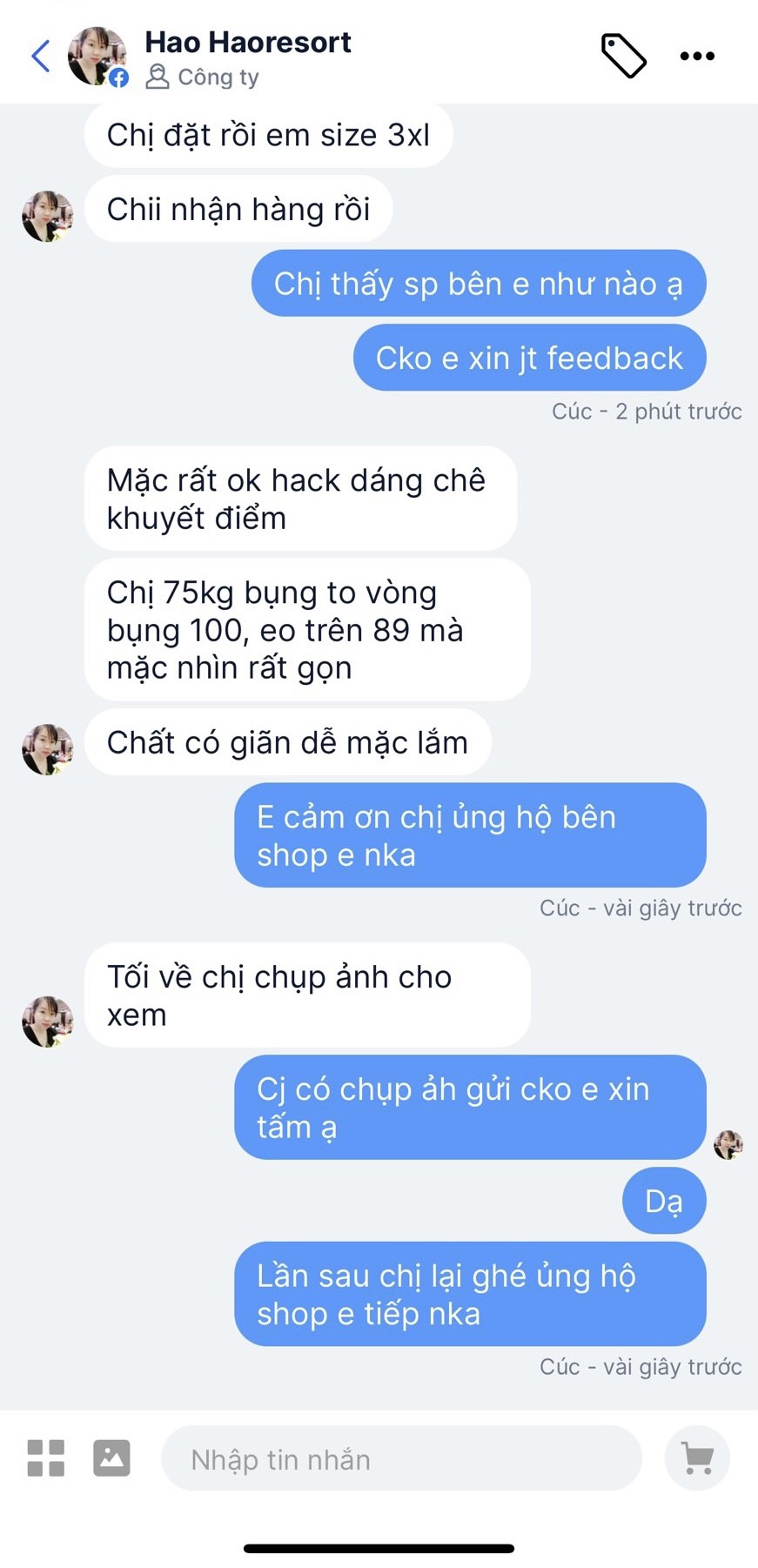Open the four-square grid menu
Image resolution: width=758 pixels, height=1568 pixels.
[46, 1458]
